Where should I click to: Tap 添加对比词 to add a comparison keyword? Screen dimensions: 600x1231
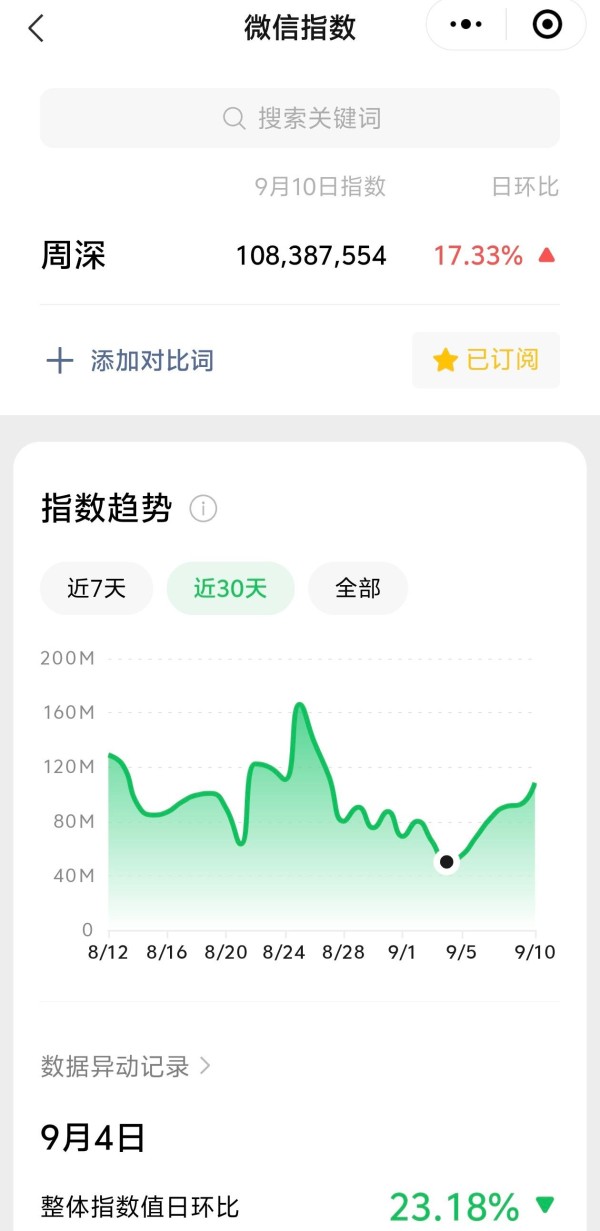131,360
